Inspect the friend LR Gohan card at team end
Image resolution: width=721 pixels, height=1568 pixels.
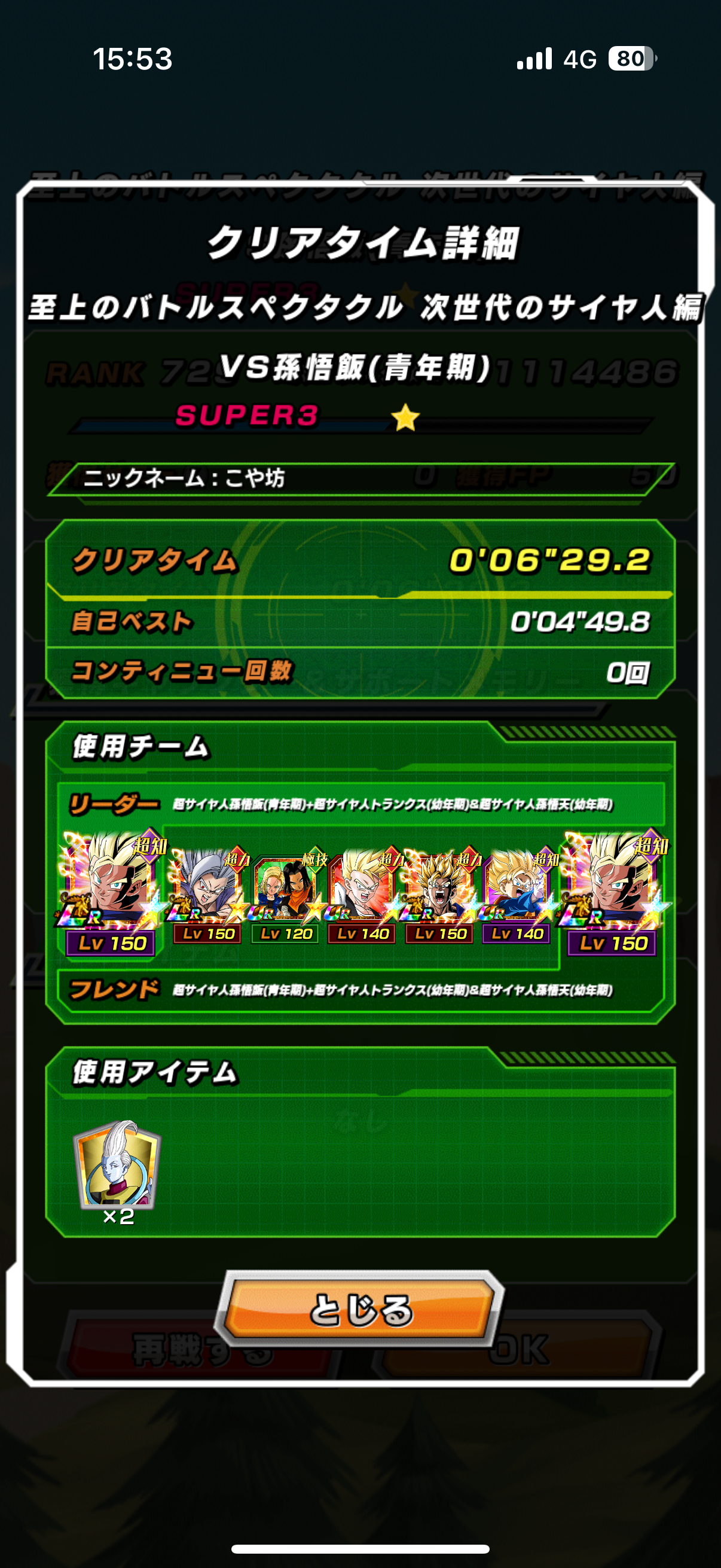(x=613, y=893)
